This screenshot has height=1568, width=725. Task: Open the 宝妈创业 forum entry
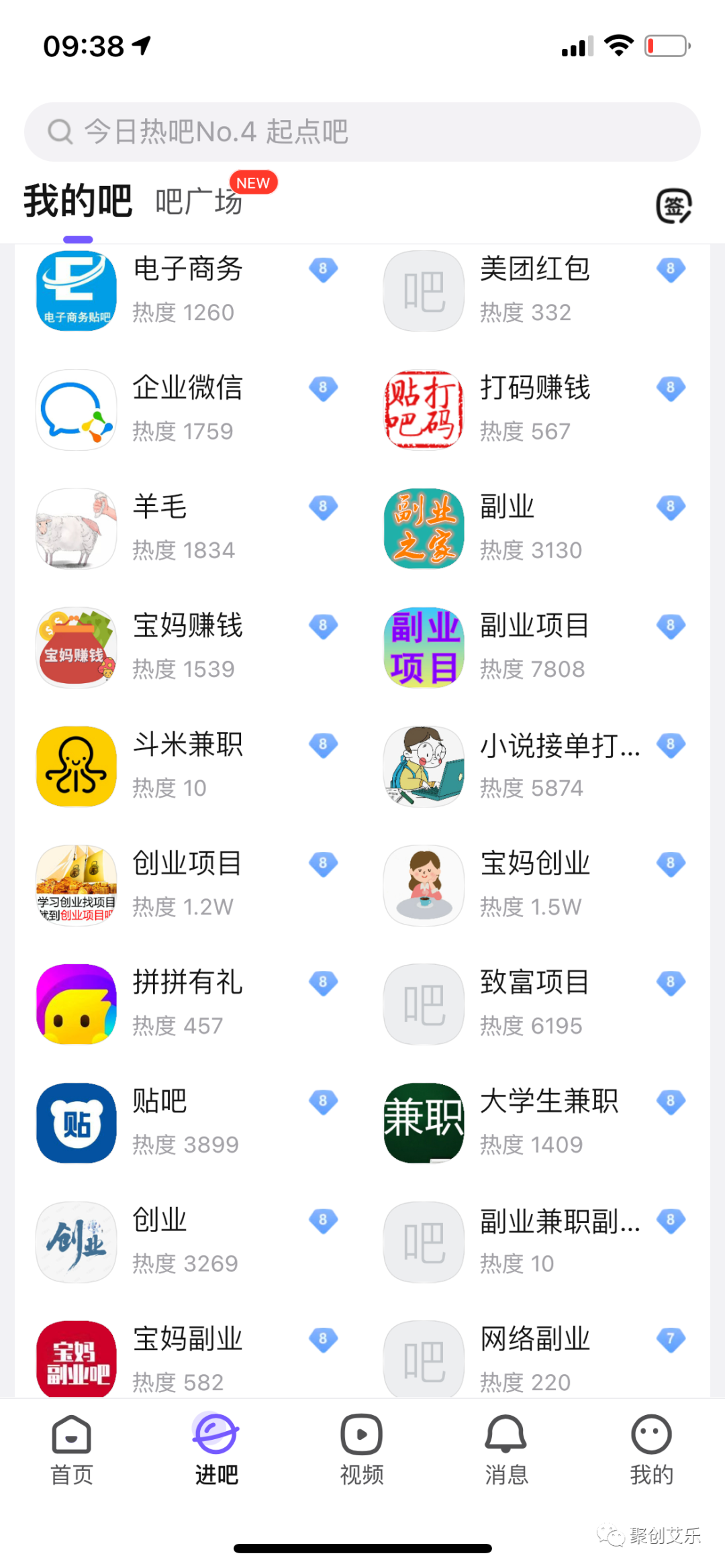pos(534,864)
